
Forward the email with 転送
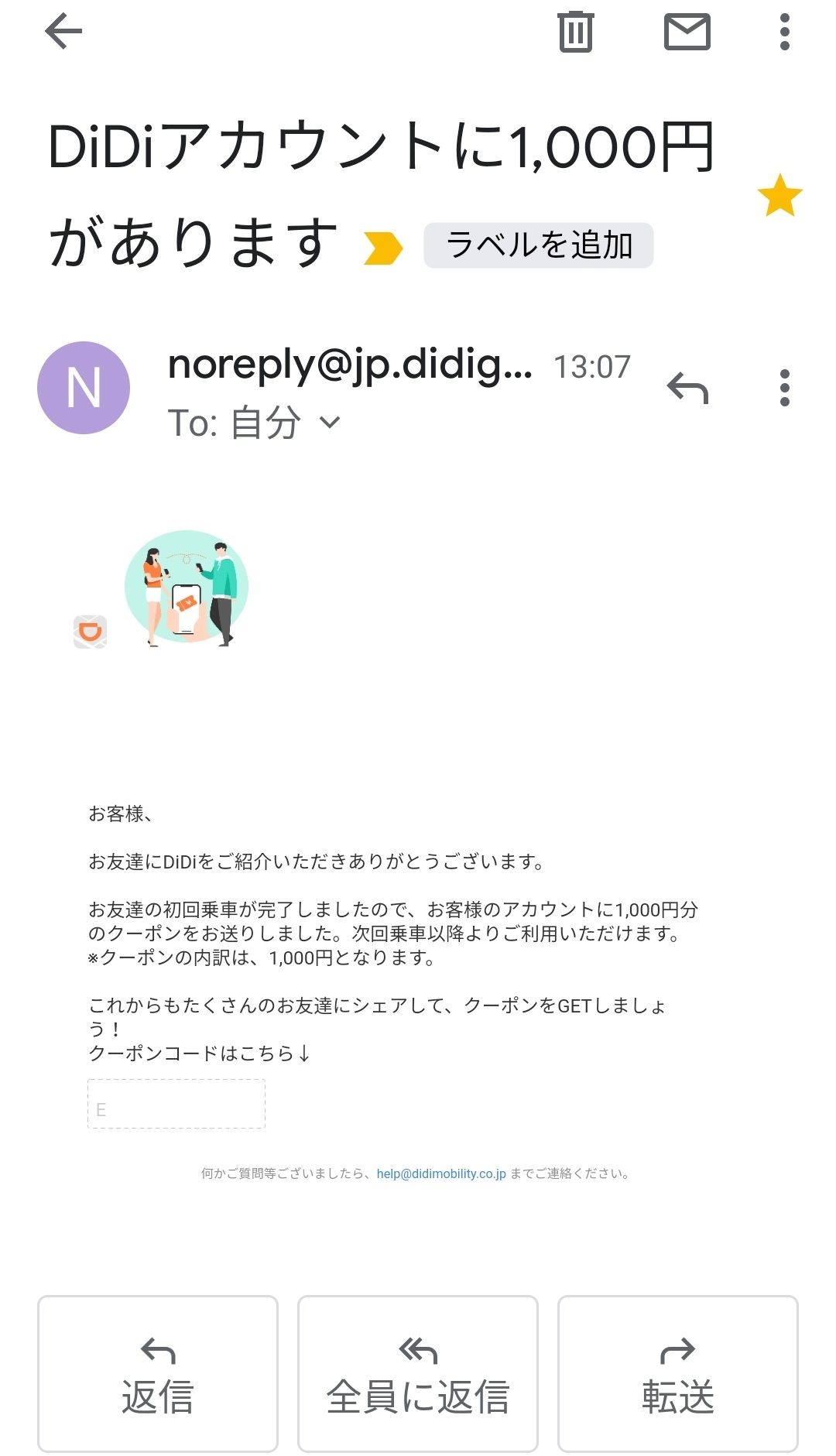677,1374
